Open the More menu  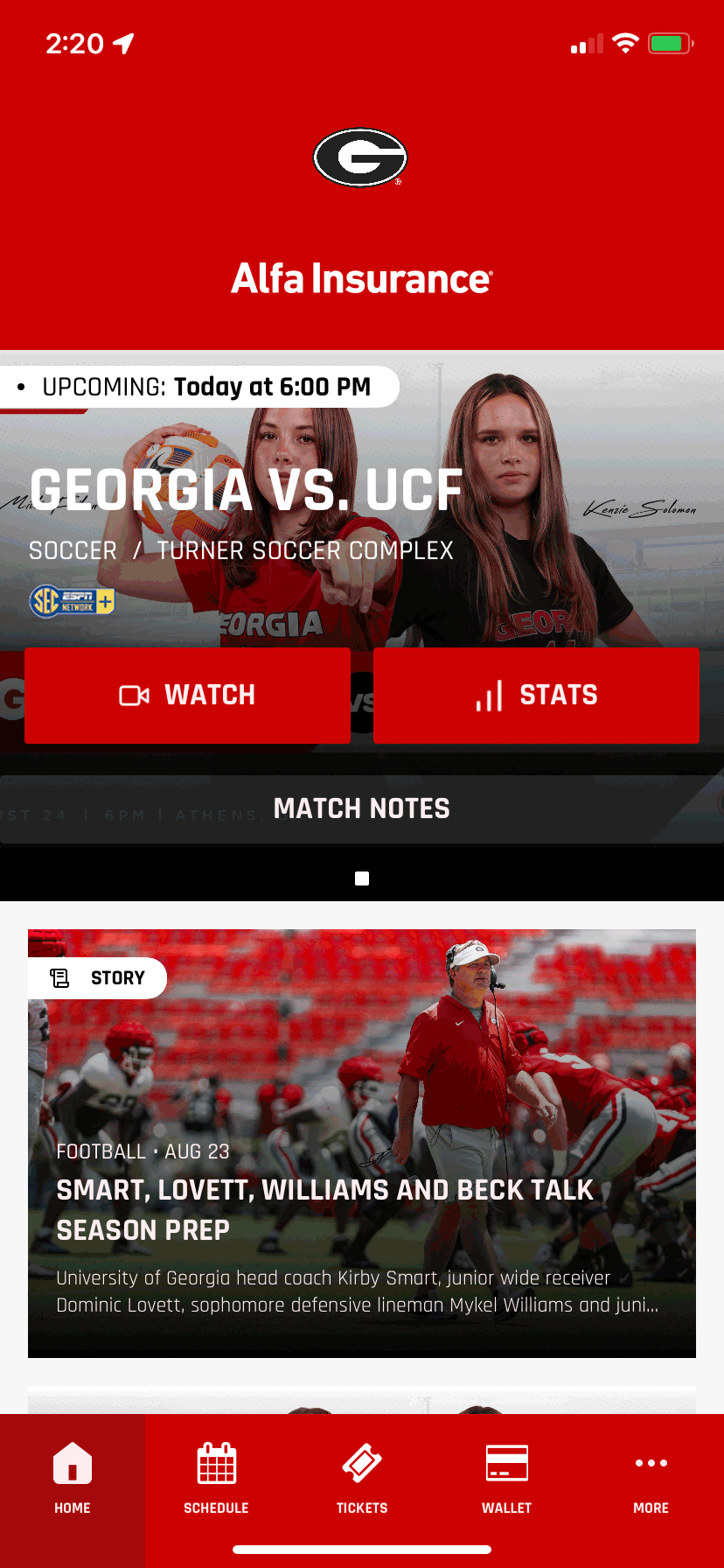tap(651, 1477)
